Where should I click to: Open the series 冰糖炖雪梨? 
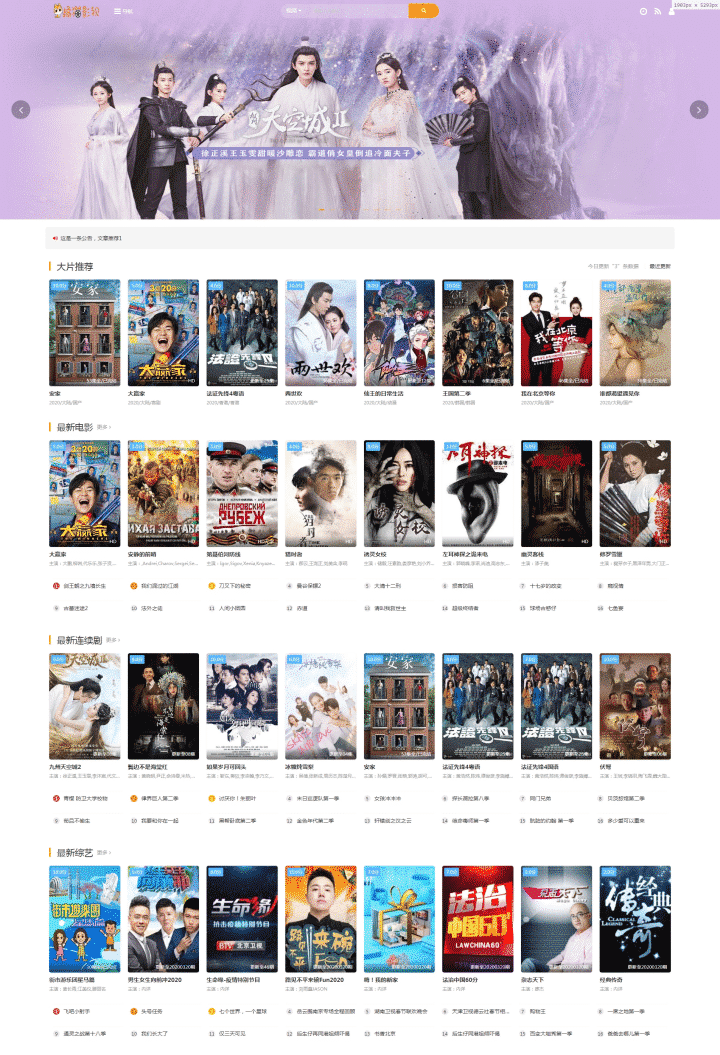(x=320, y=706)
